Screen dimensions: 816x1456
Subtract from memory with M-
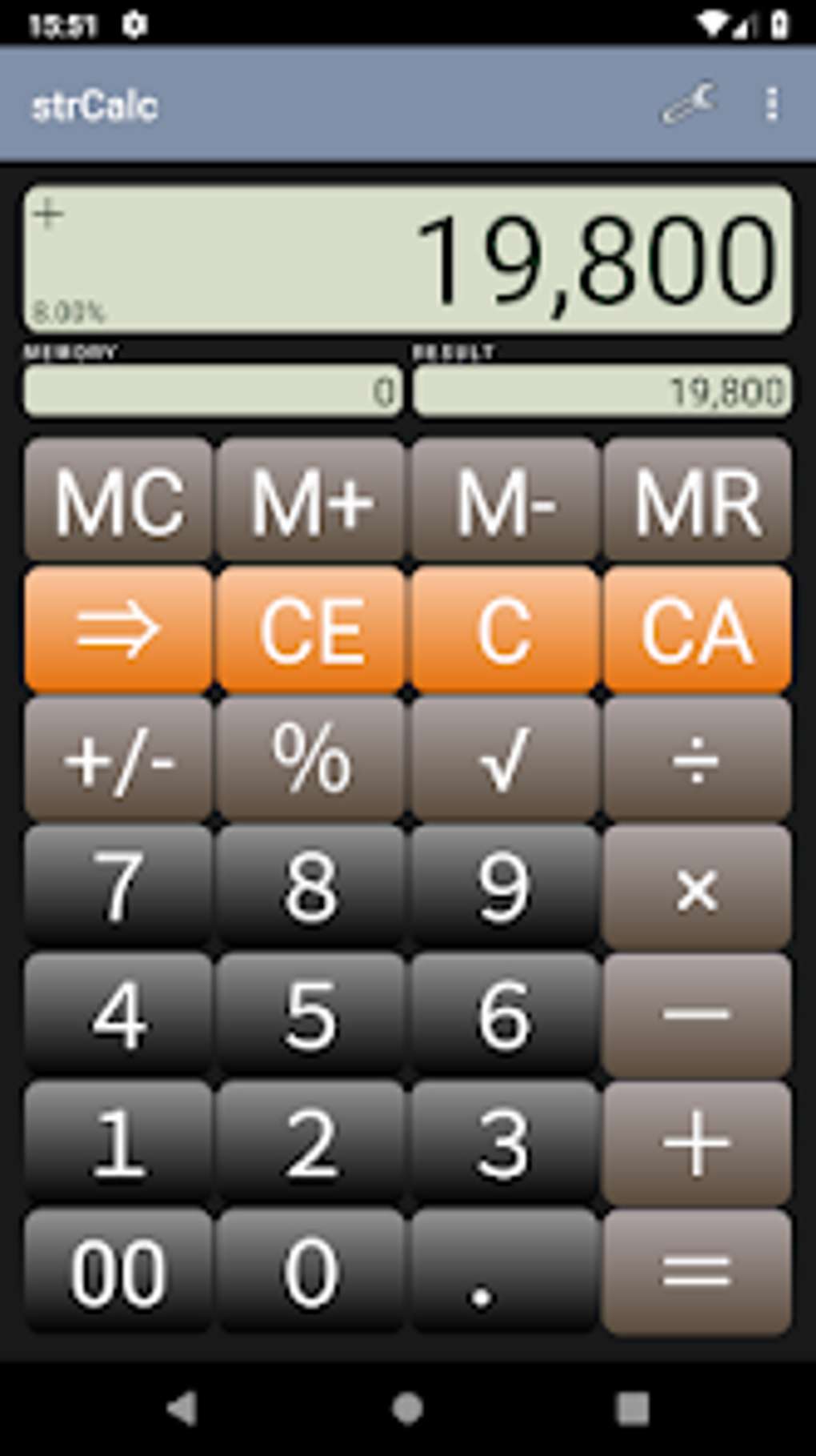505,500
